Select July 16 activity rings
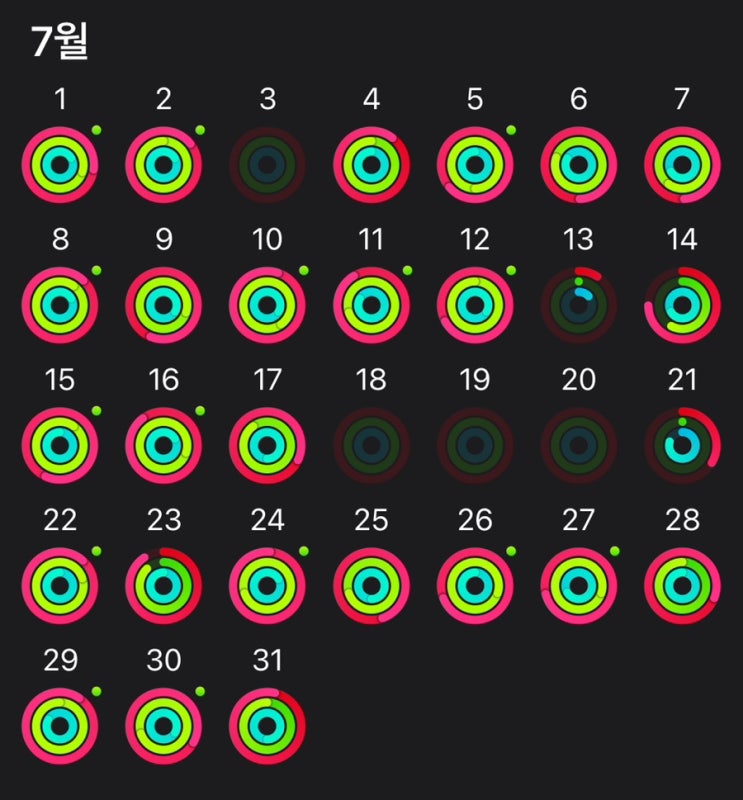 click(164, 445)
